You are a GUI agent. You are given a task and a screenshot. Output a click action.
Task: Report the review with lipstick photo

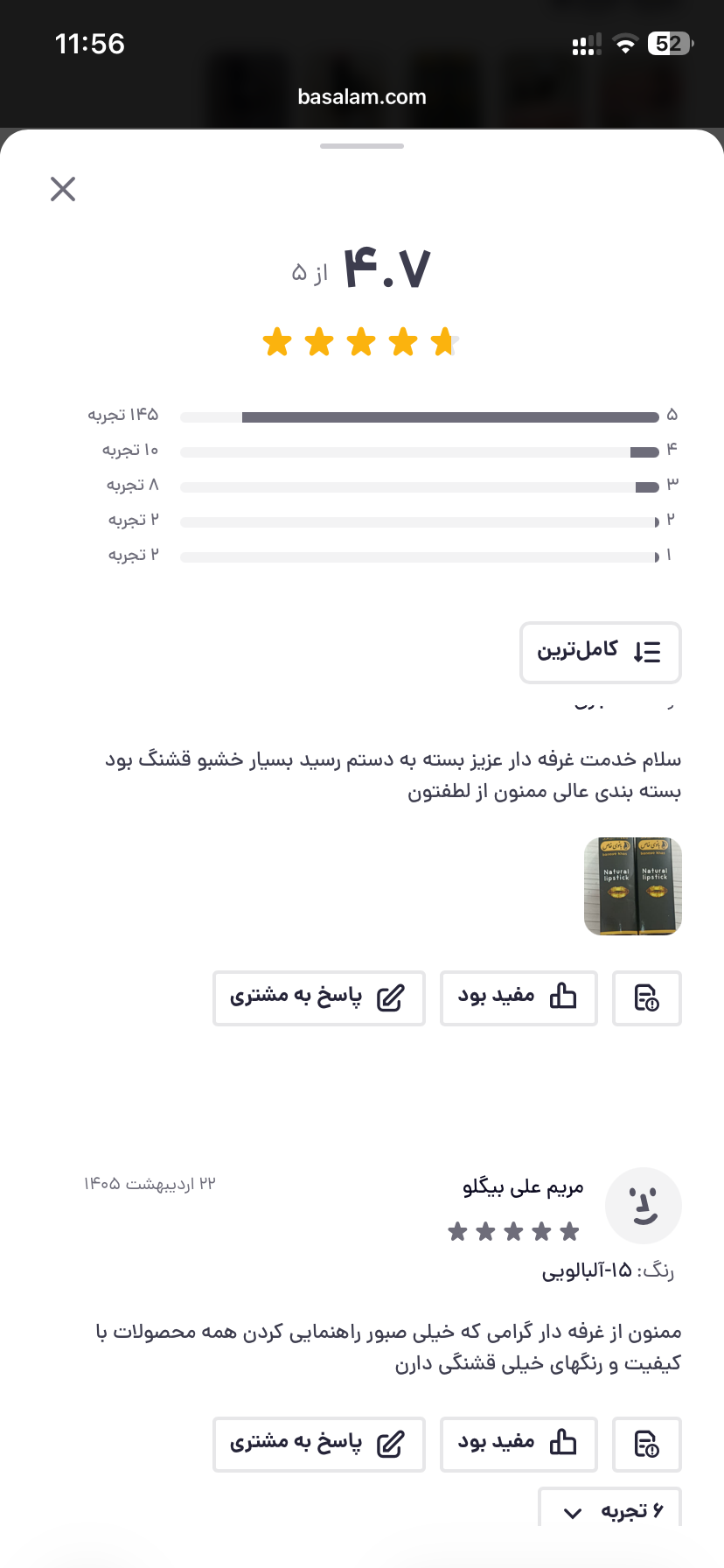click(647, 997)
